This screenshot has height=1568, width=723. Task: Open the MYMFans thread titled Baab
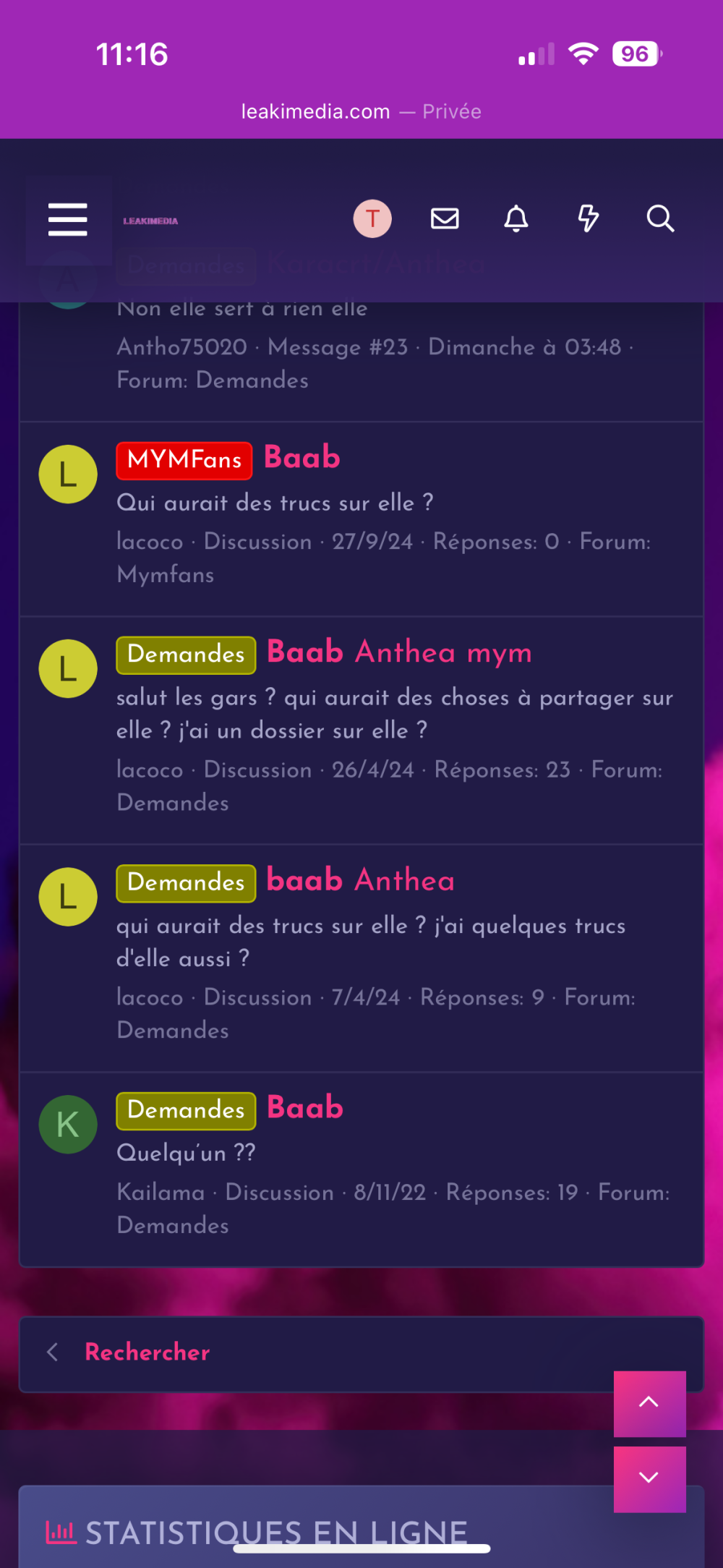302,458
